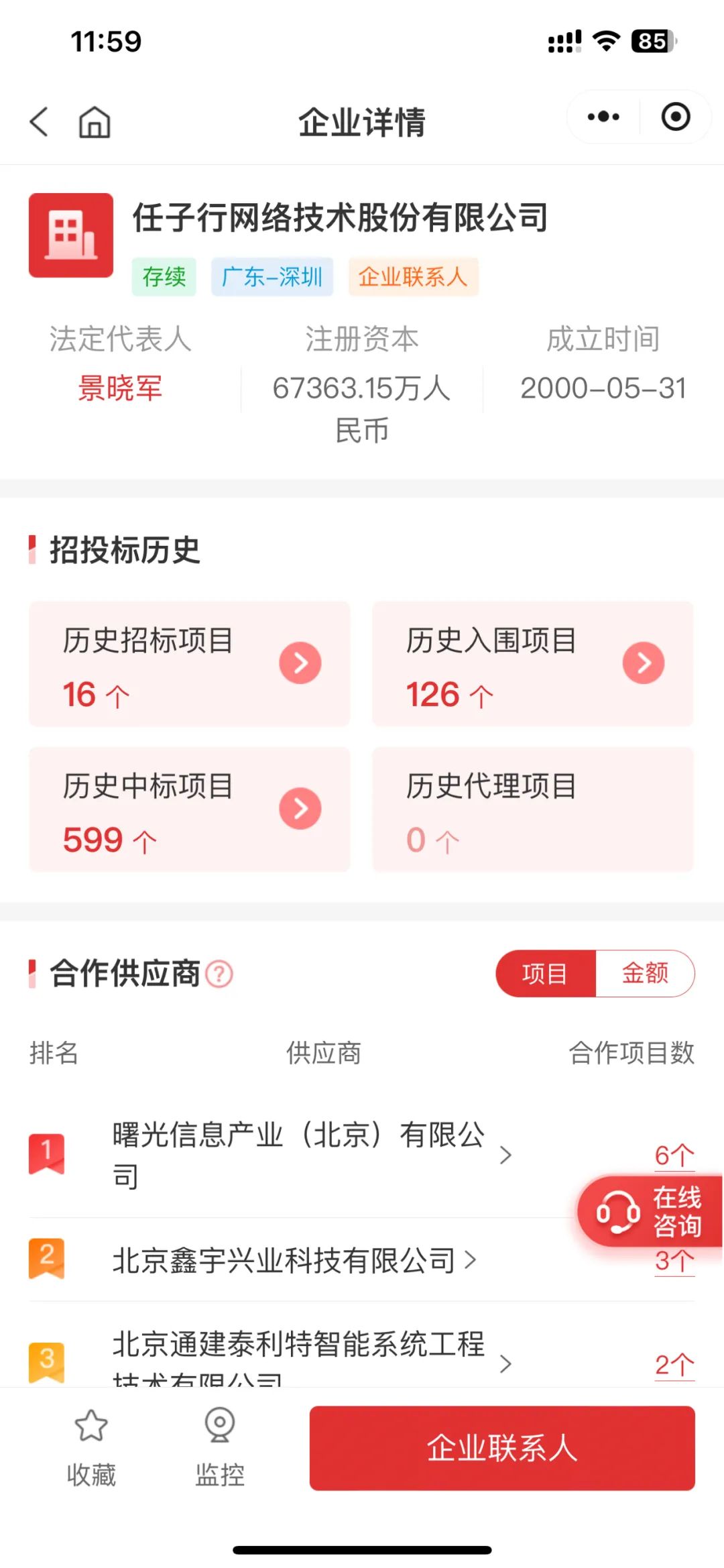View the 2个 cooperation projects count
Viewport: 724px width, 1568px height.
tap(674, 1364)
